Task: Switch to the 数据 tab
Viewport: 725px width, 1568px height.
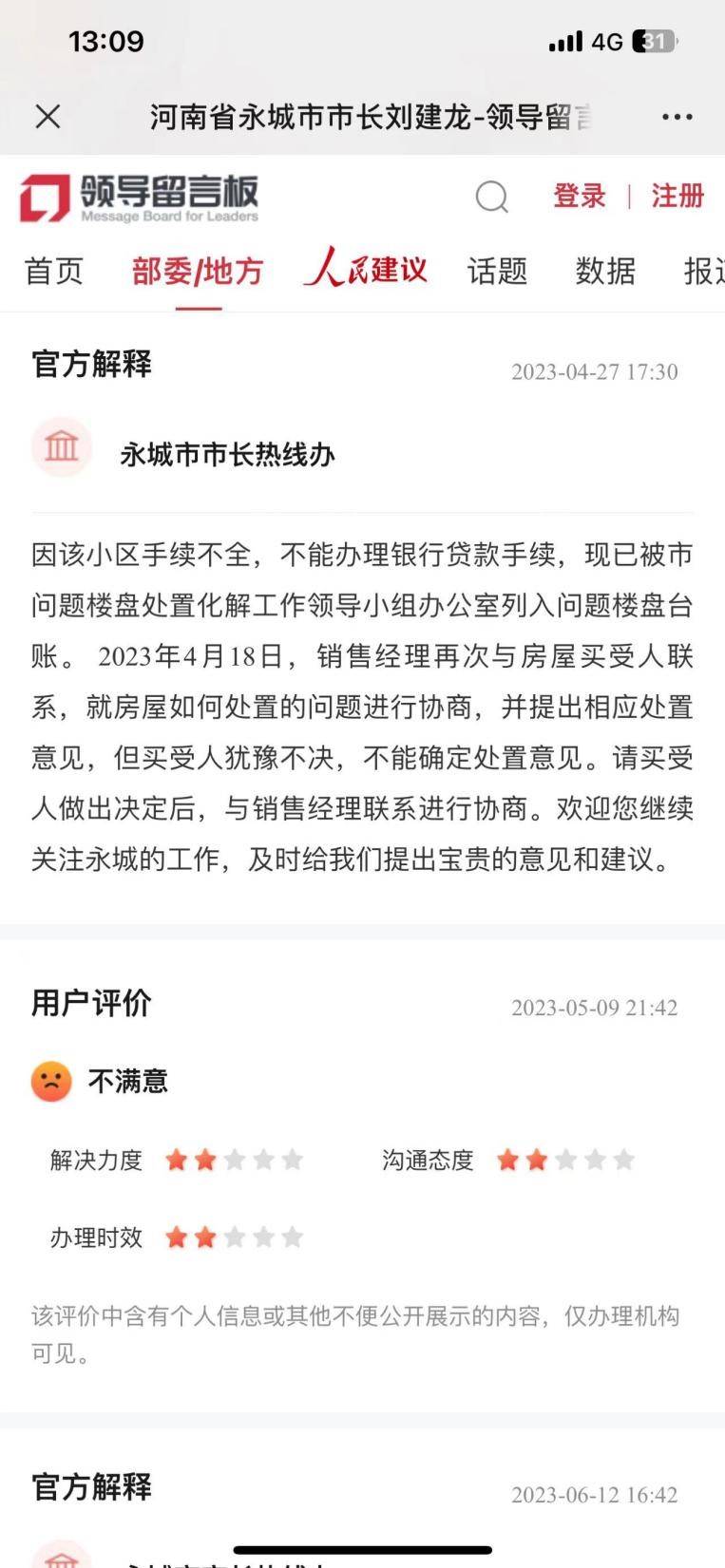Action: tap(604, 271)
